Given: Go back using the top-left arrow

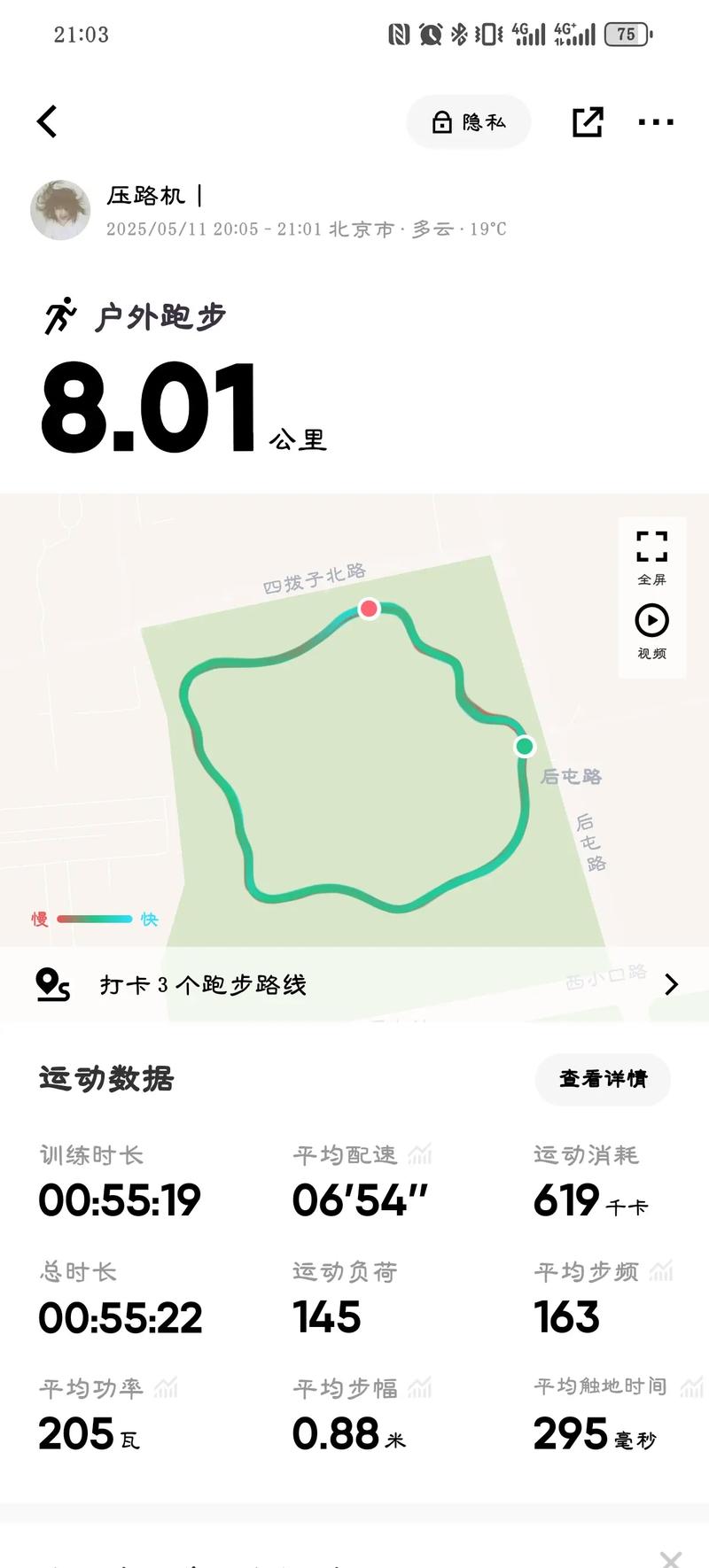Looking at the screenshot, I should point(48,121).
